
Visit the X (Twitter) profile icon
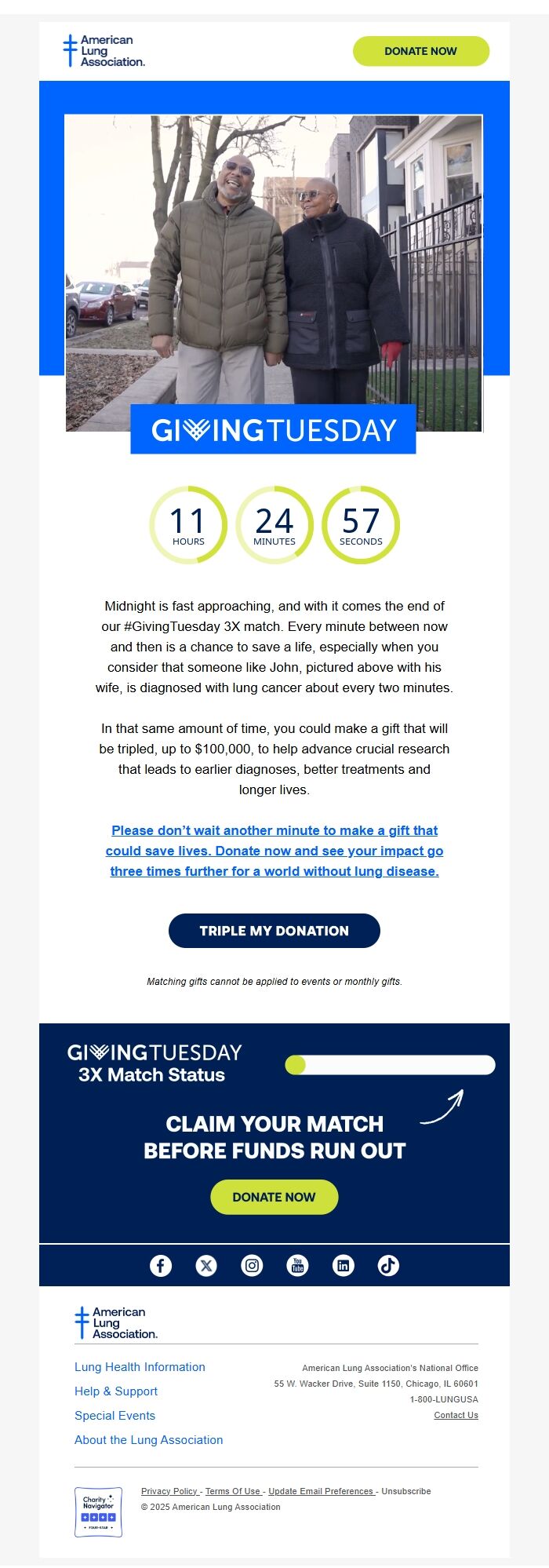pyautogui.click(x=206, y=1265)
